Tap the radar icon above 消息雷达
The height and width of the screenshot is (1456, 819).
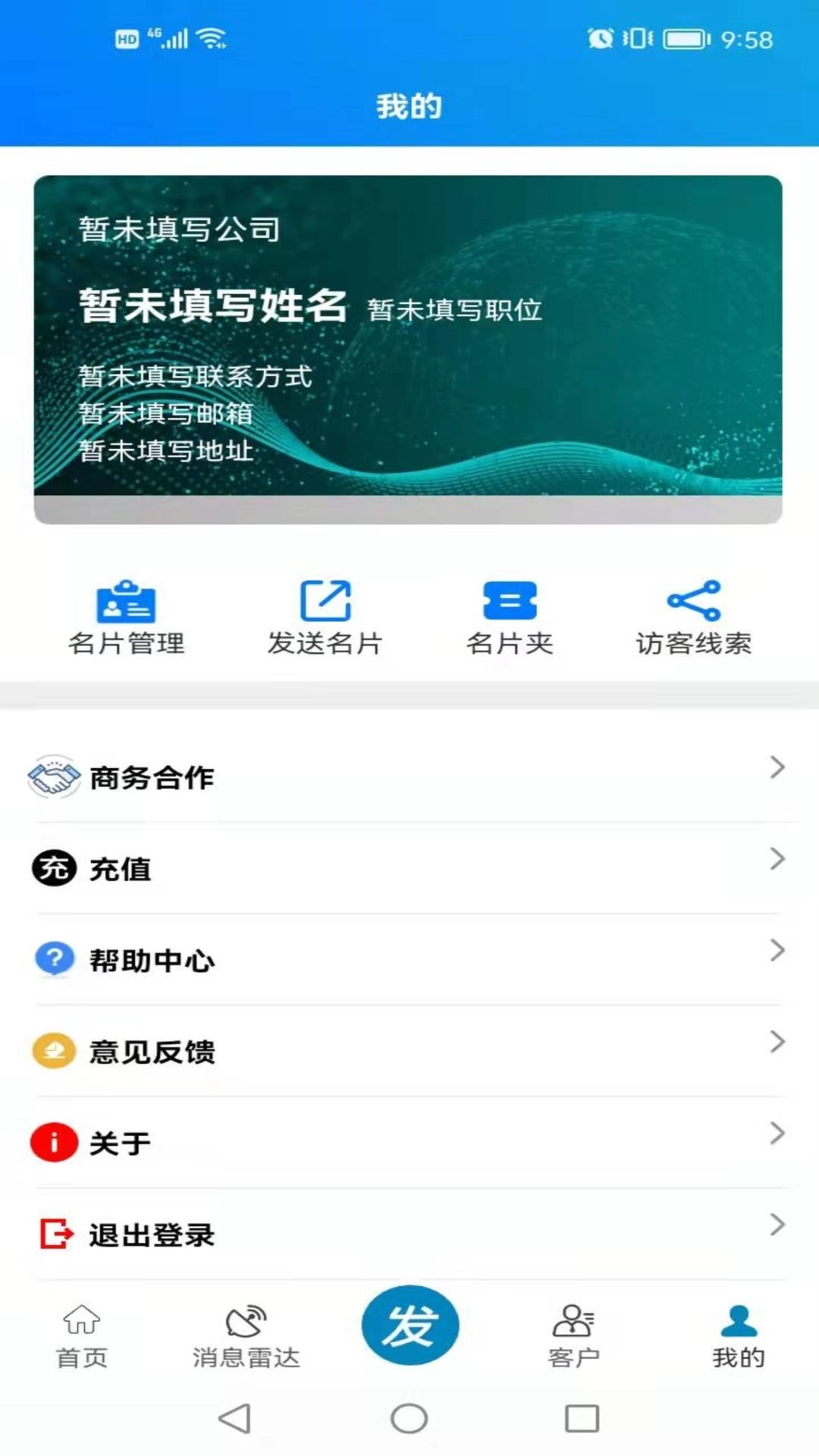click(x=244, y=1316)
